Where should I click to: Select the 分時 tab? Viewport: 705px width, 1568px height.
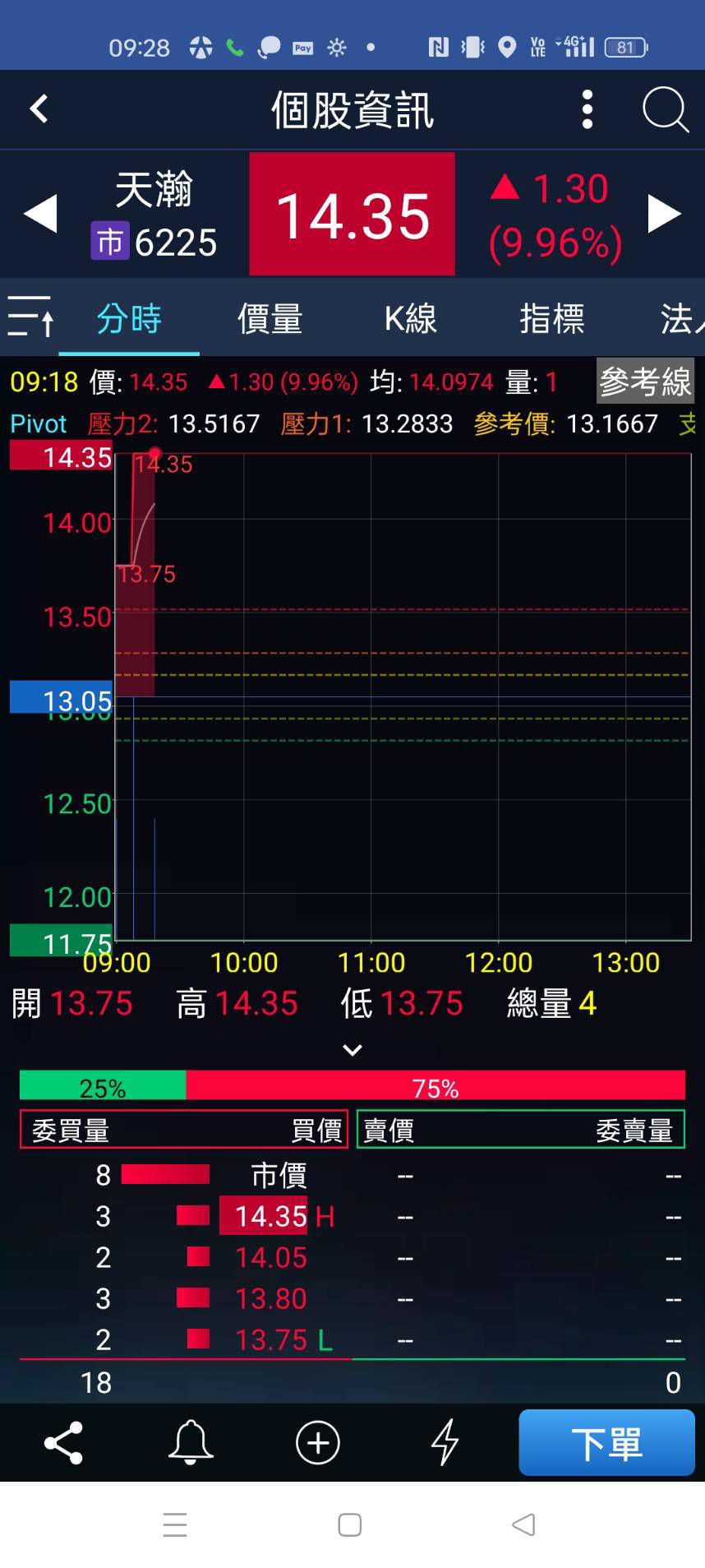click(x=129, y=319)
